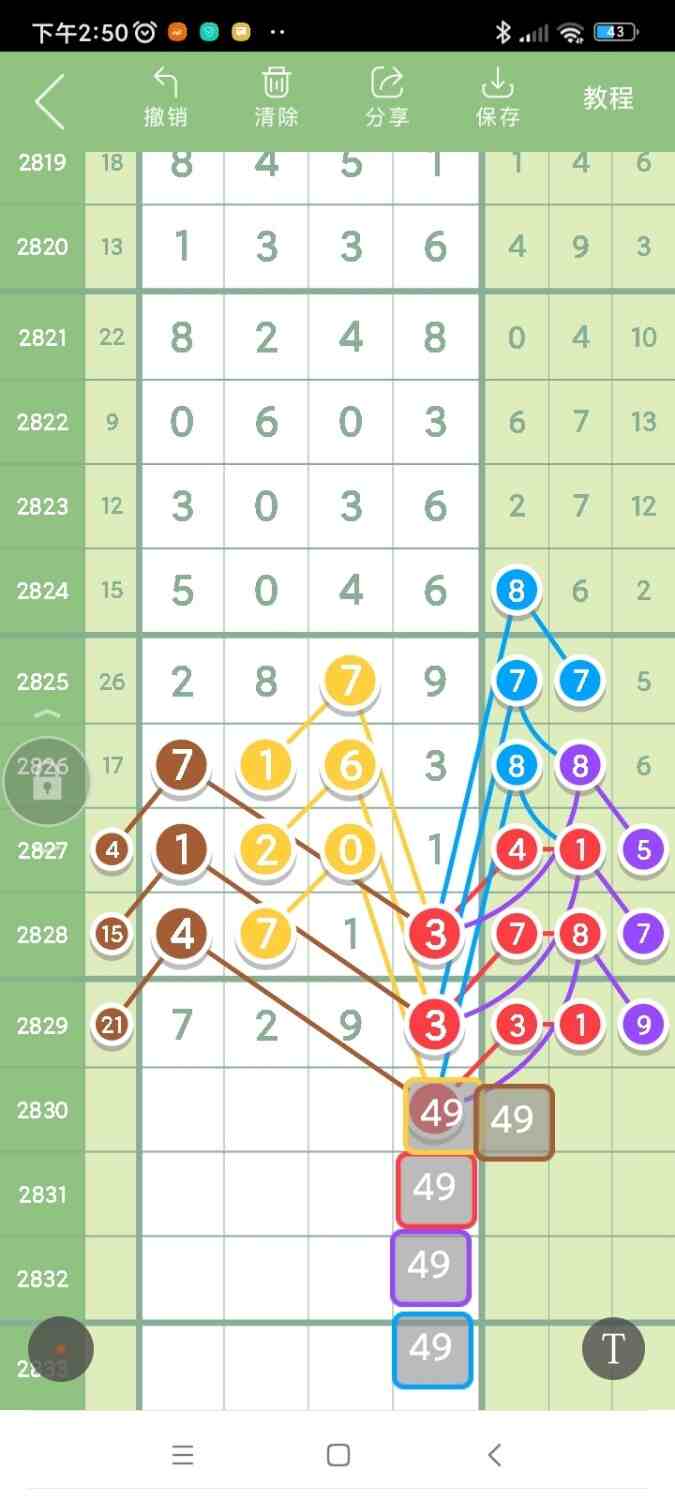Screen dimensions: 675x1500
Task: Tap the floating lock button
Action: [x=47, y=781]
